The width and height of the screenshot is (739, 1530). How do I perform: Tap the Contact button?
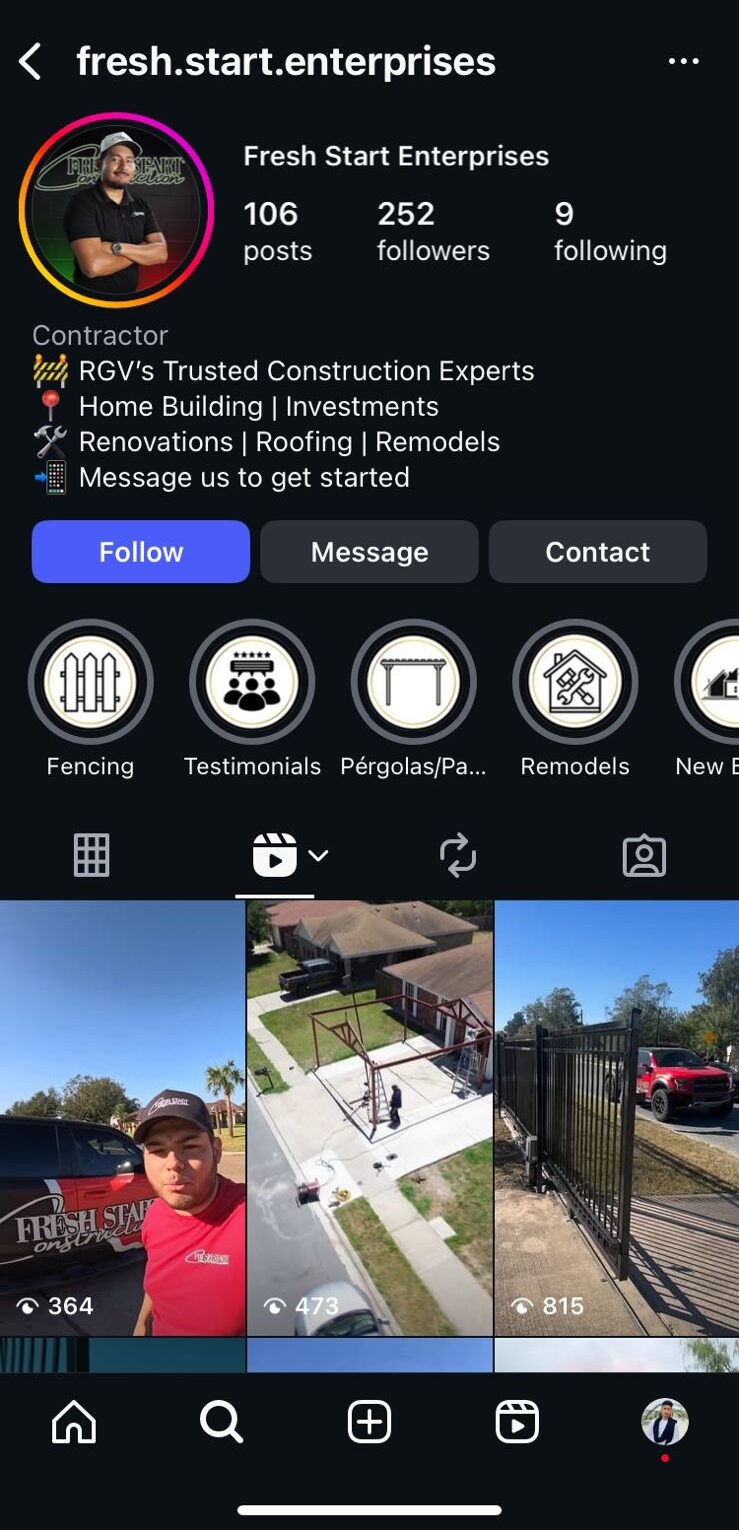tap(597, 552)
